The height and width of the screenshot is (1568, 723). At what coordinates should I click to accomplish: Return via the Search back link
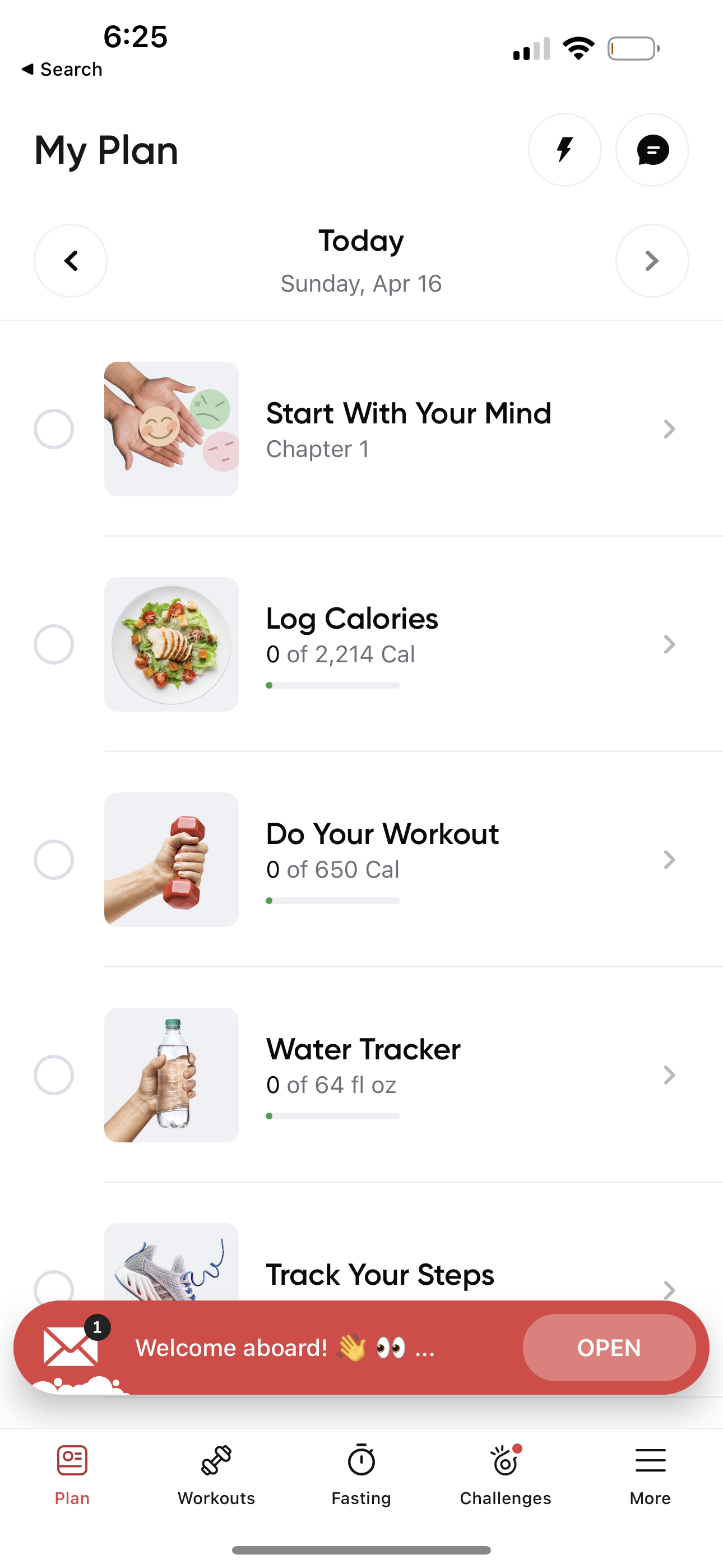point(62,69)
